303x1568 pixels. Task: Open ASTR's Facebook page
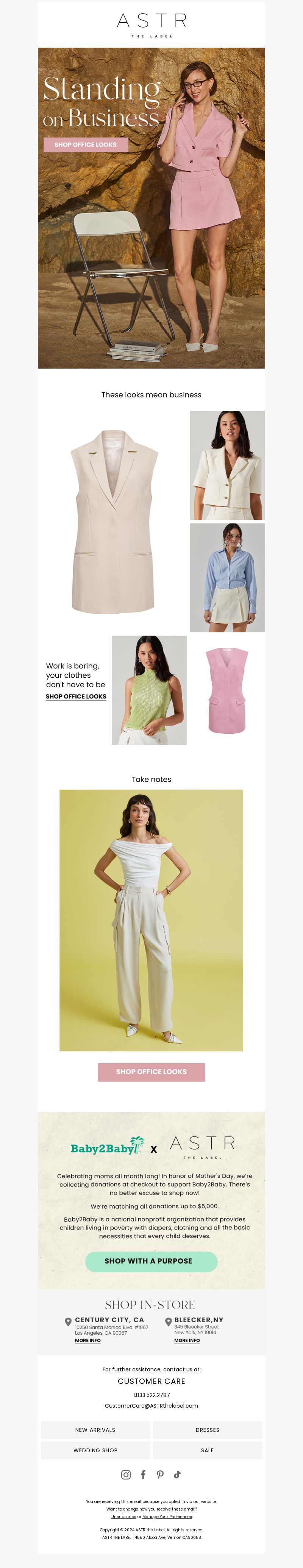(x=143, y=1474)
